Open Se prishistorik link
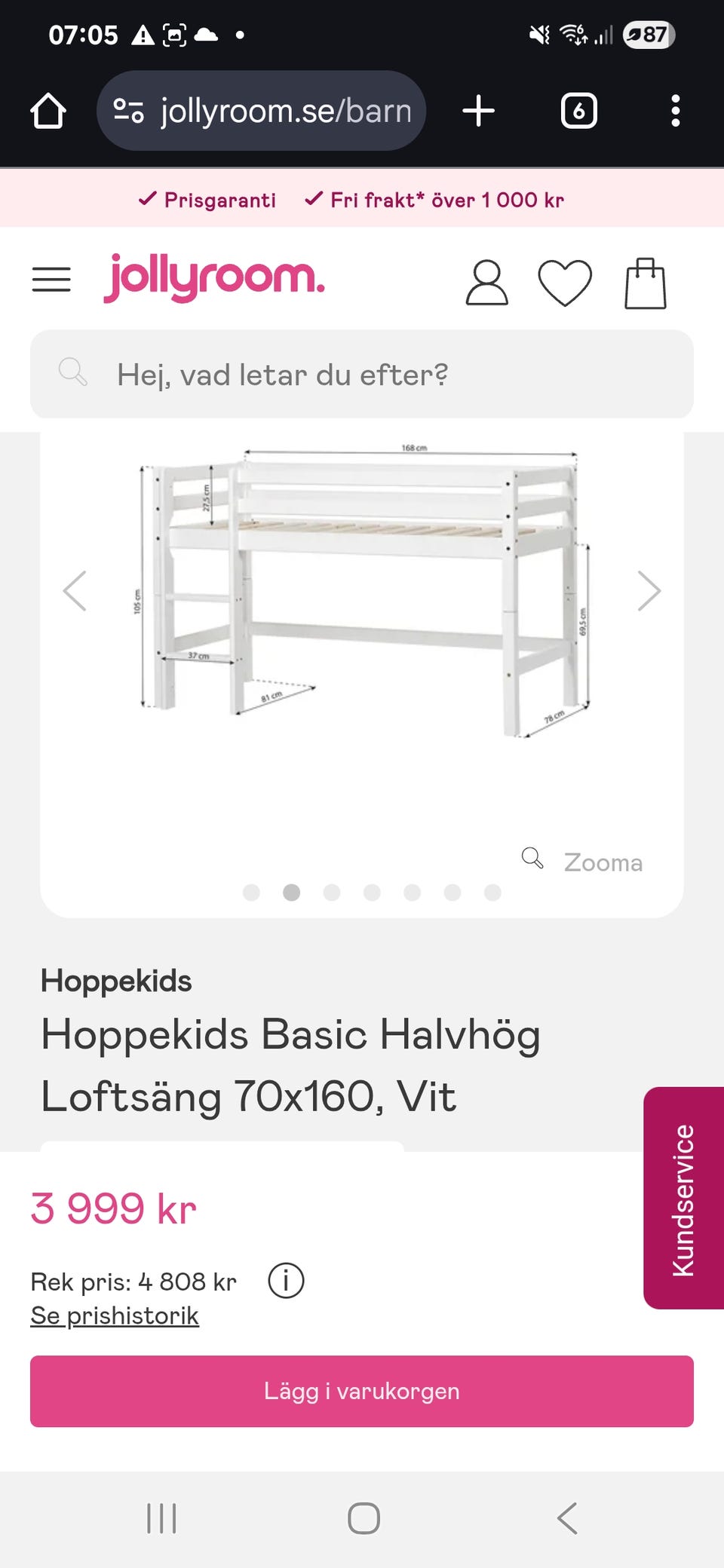The height and width of the screenshot is (1568, 724). (113, 1315)
